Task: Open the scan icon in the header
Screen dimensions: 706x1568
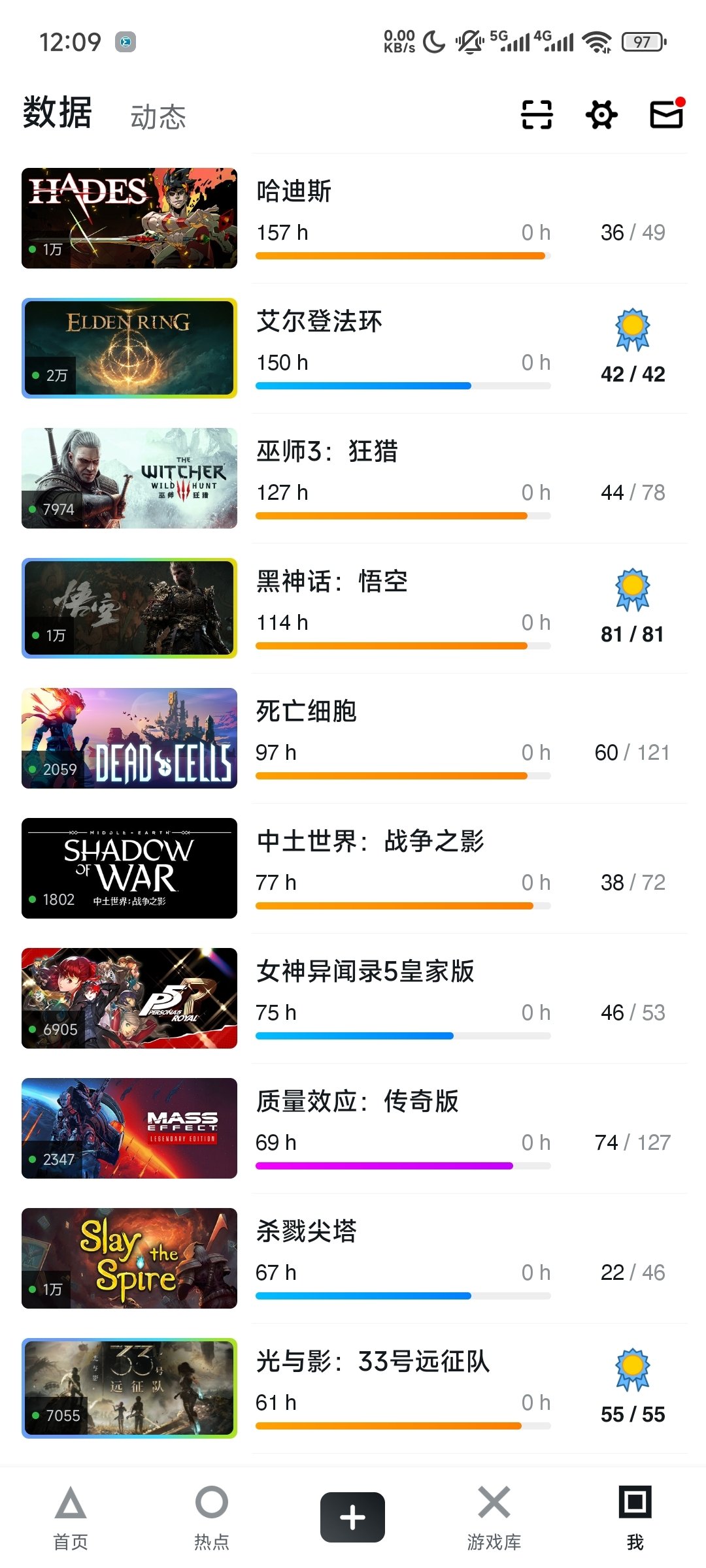Action: tap(537, 115)
